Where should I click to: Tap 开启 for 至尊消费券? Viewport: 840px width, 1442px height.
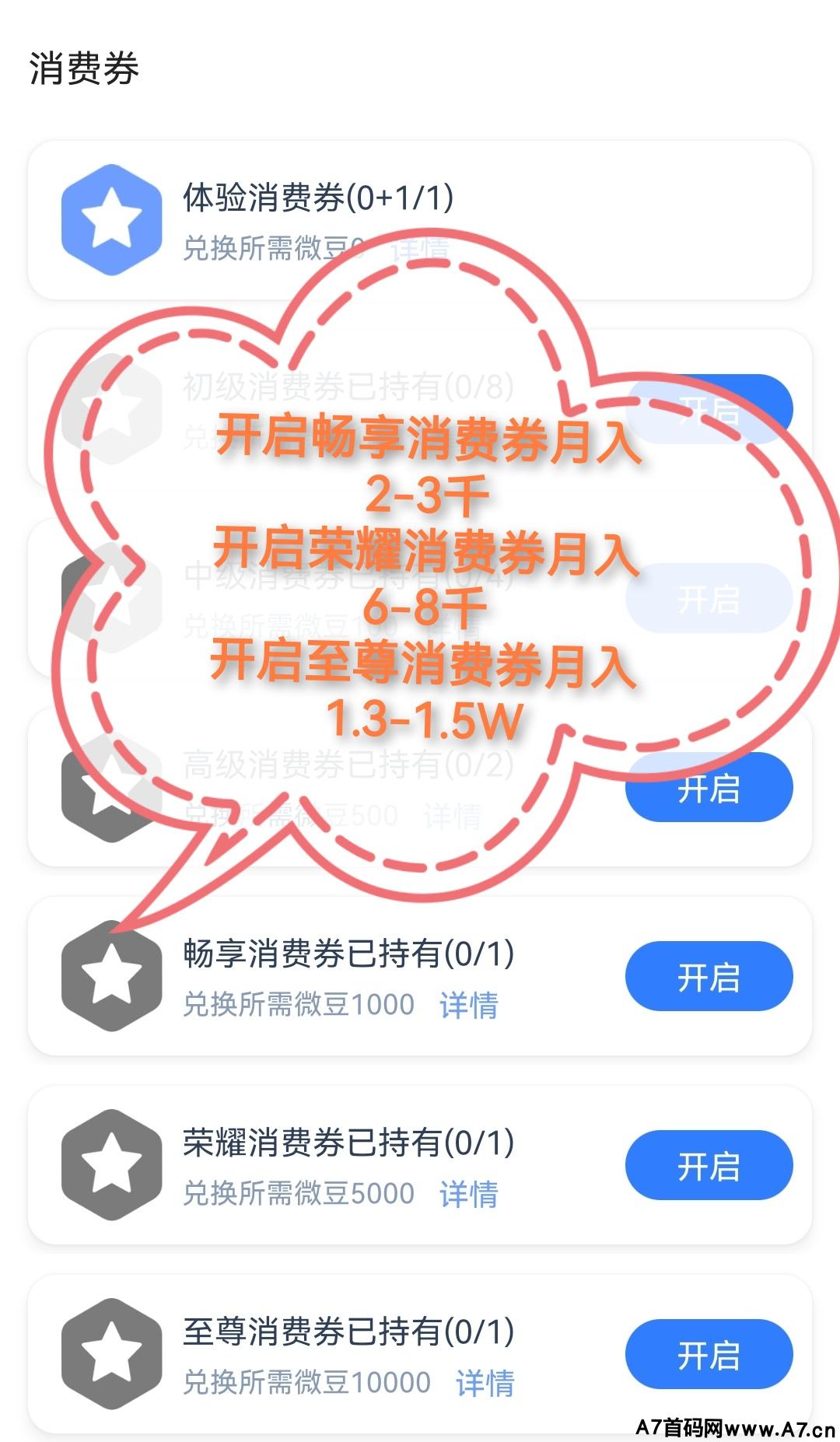tap(709, 1354)
